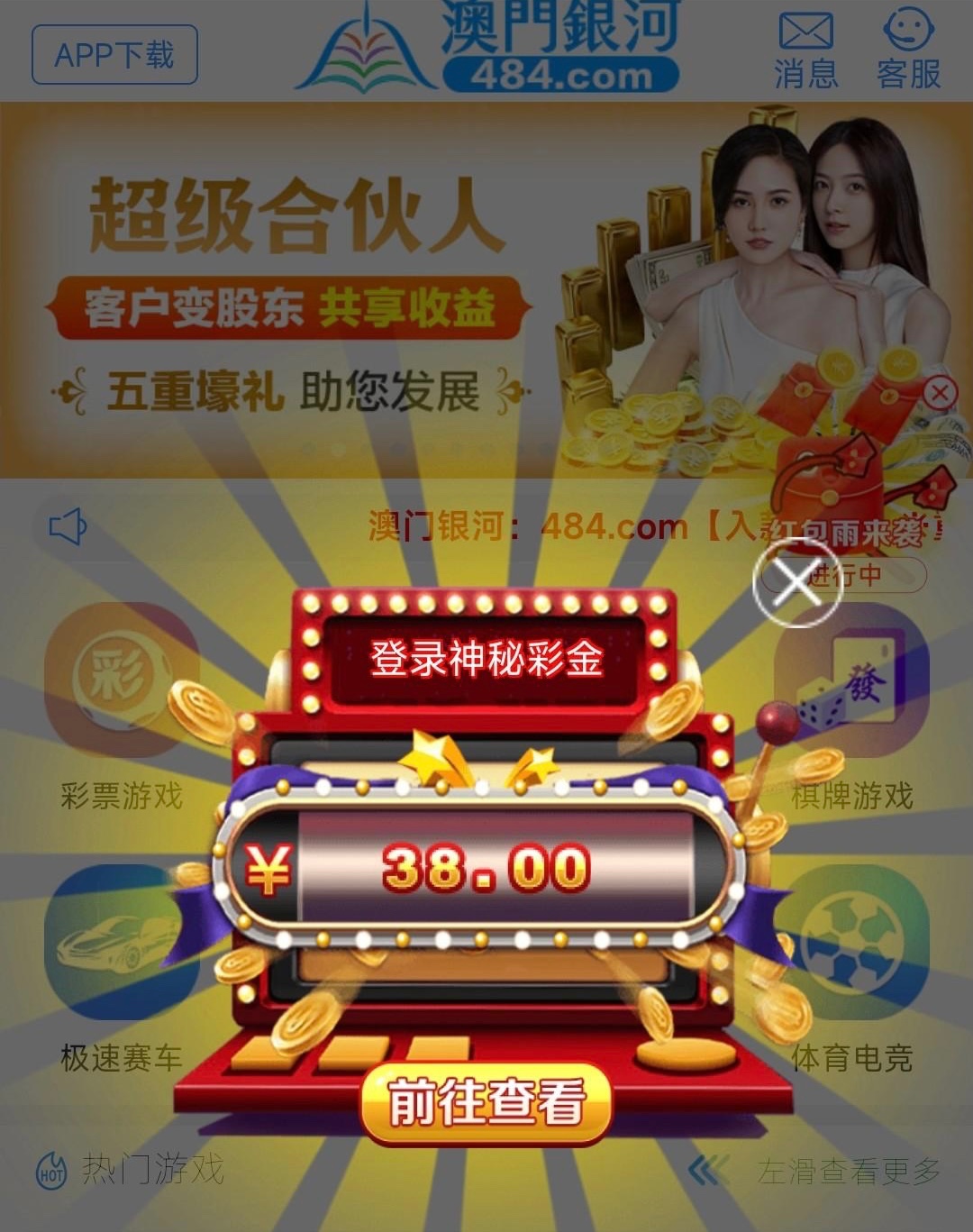The width and height of the screenshot is (973, 1232).
Task: Tap the APP下载 button
Action: point(114,55)
